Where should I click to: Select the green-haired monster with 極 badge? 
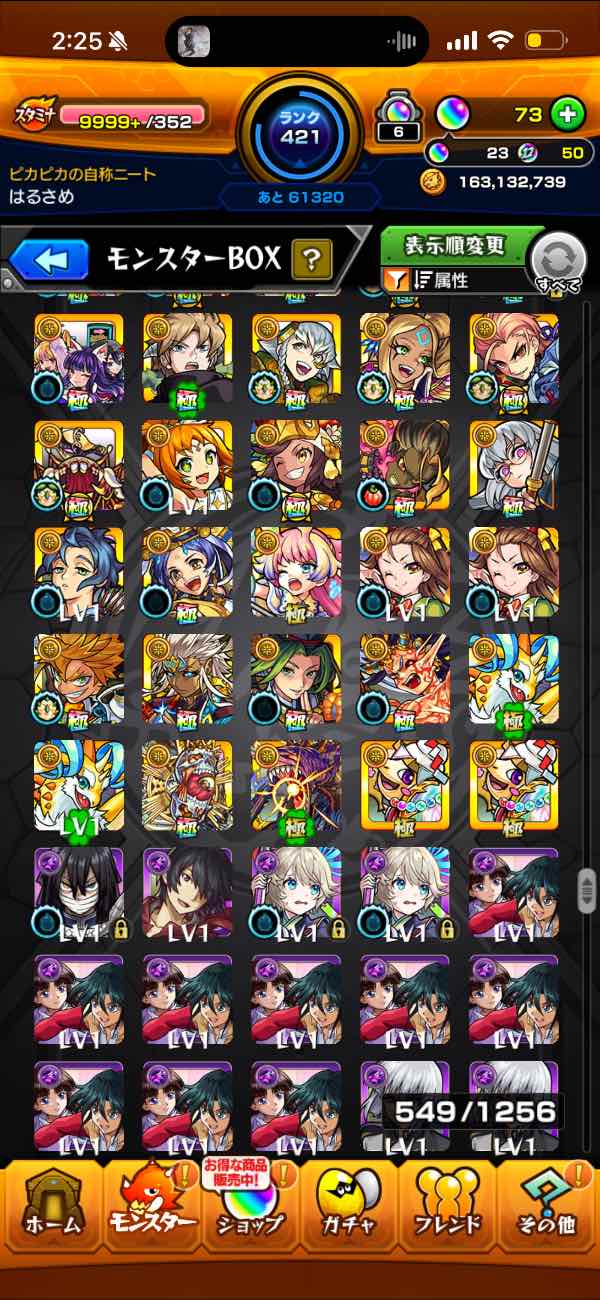[x=296, y=679]
